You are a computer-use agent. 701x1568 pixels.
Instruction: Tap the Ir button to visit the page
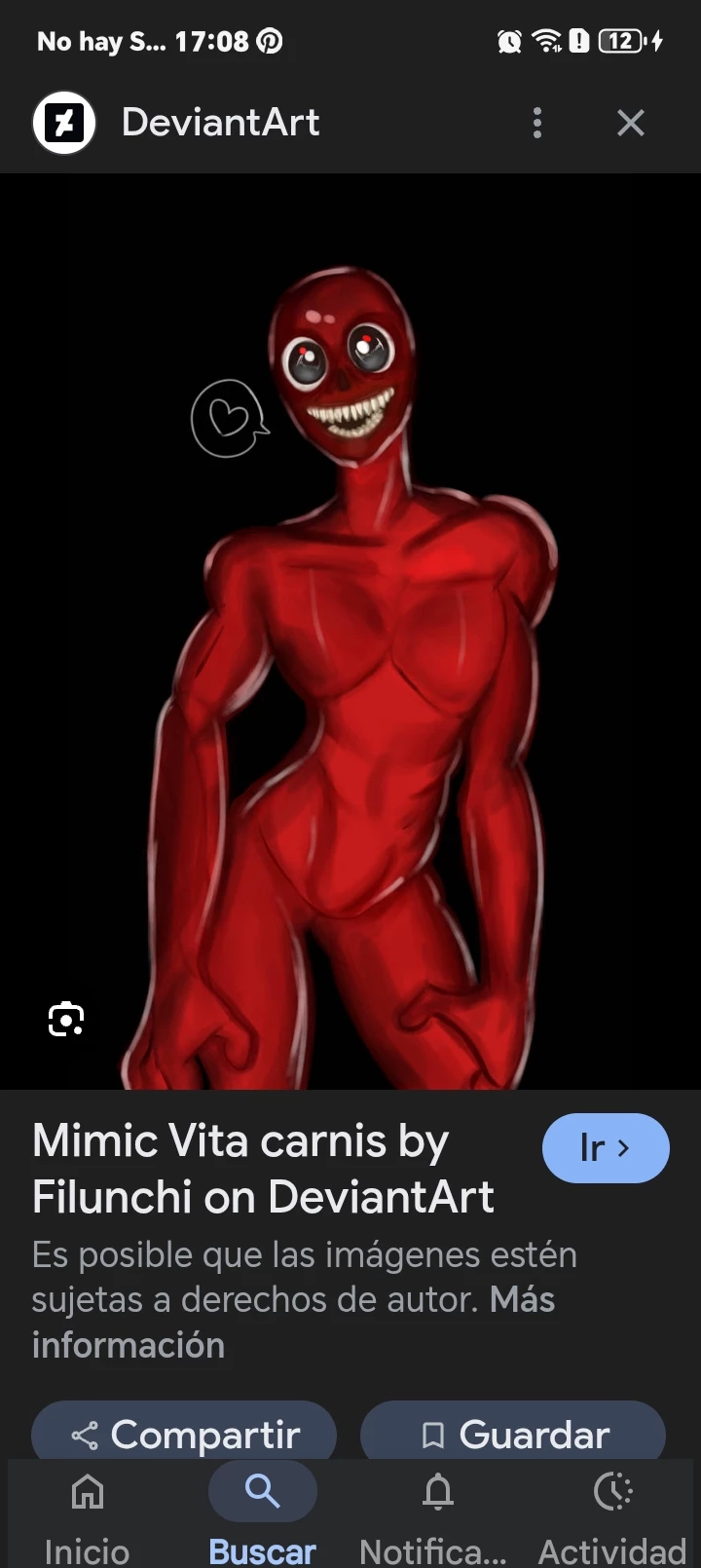click(605, 1148)
